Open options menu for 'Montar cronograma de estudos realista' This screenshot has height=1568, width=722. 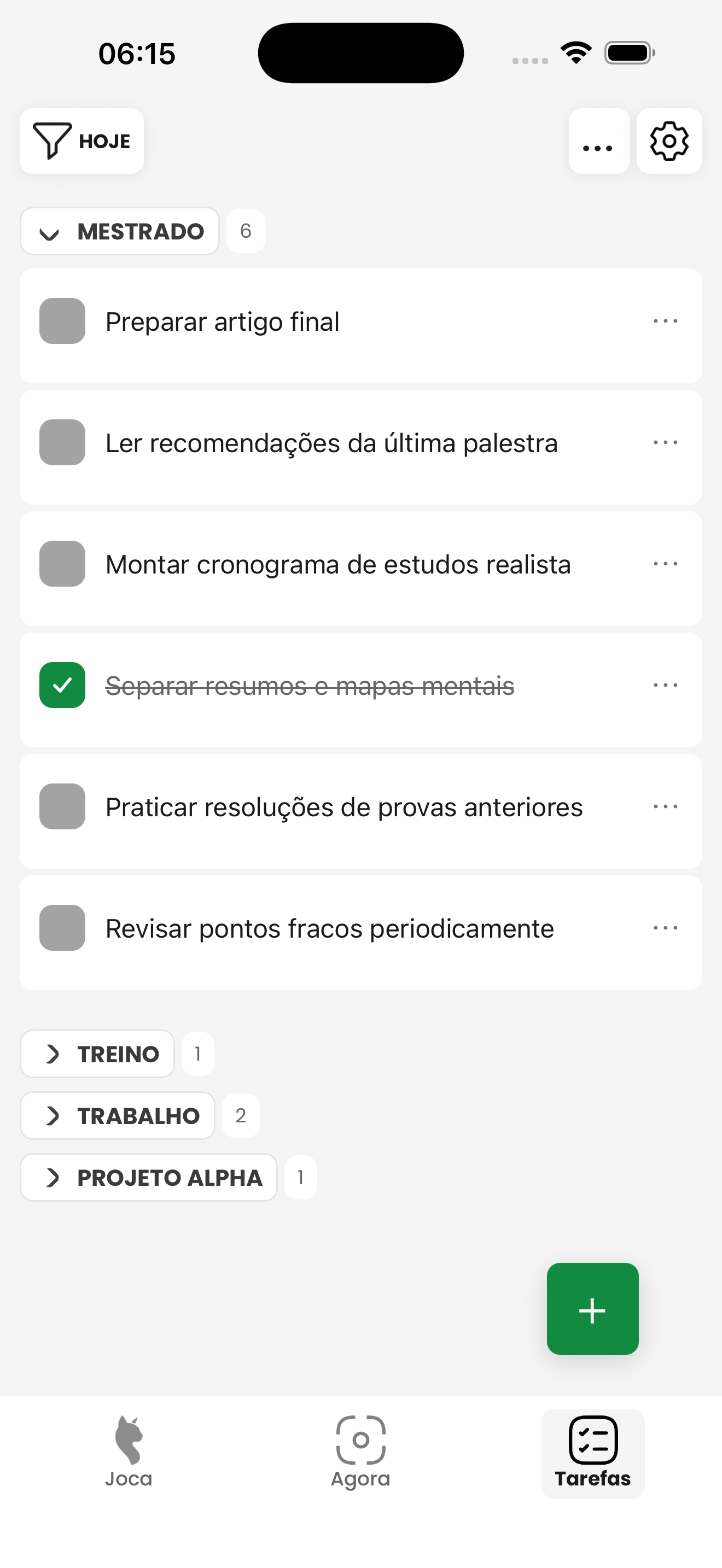[x=665, y=564]
